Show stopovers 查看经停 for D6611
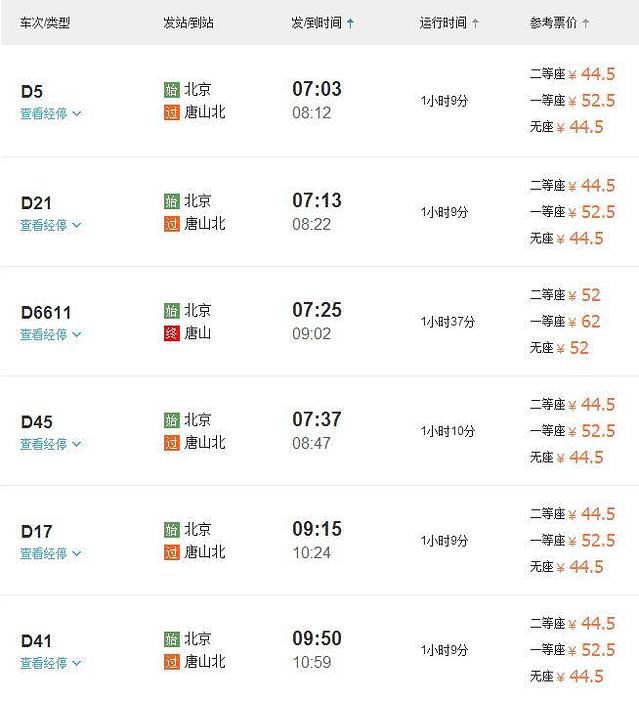This screenshot has width=639, height=701. click(x=50, y=335)
